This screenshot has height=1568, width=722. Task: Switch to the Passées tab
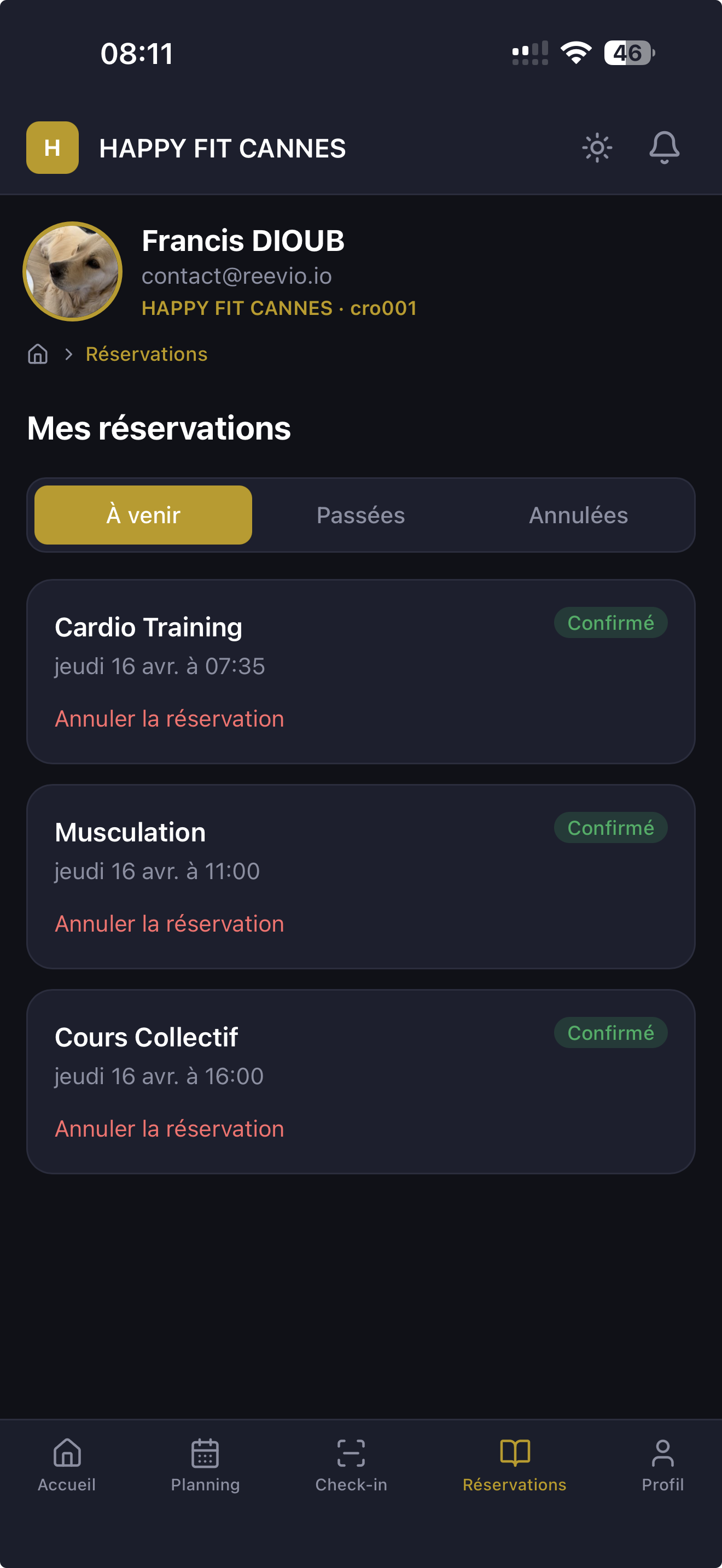(360, 515)
